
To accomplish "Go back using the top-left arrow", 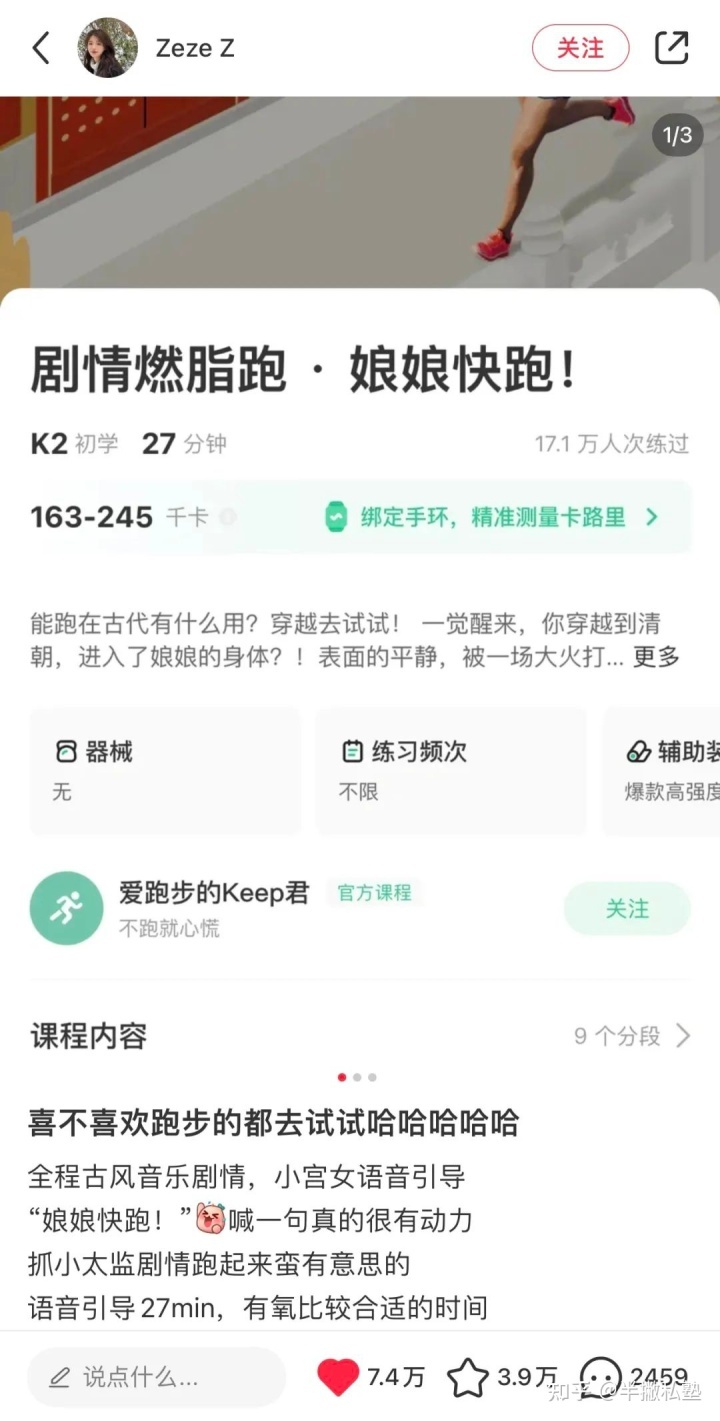I will [x=41, y=48].
